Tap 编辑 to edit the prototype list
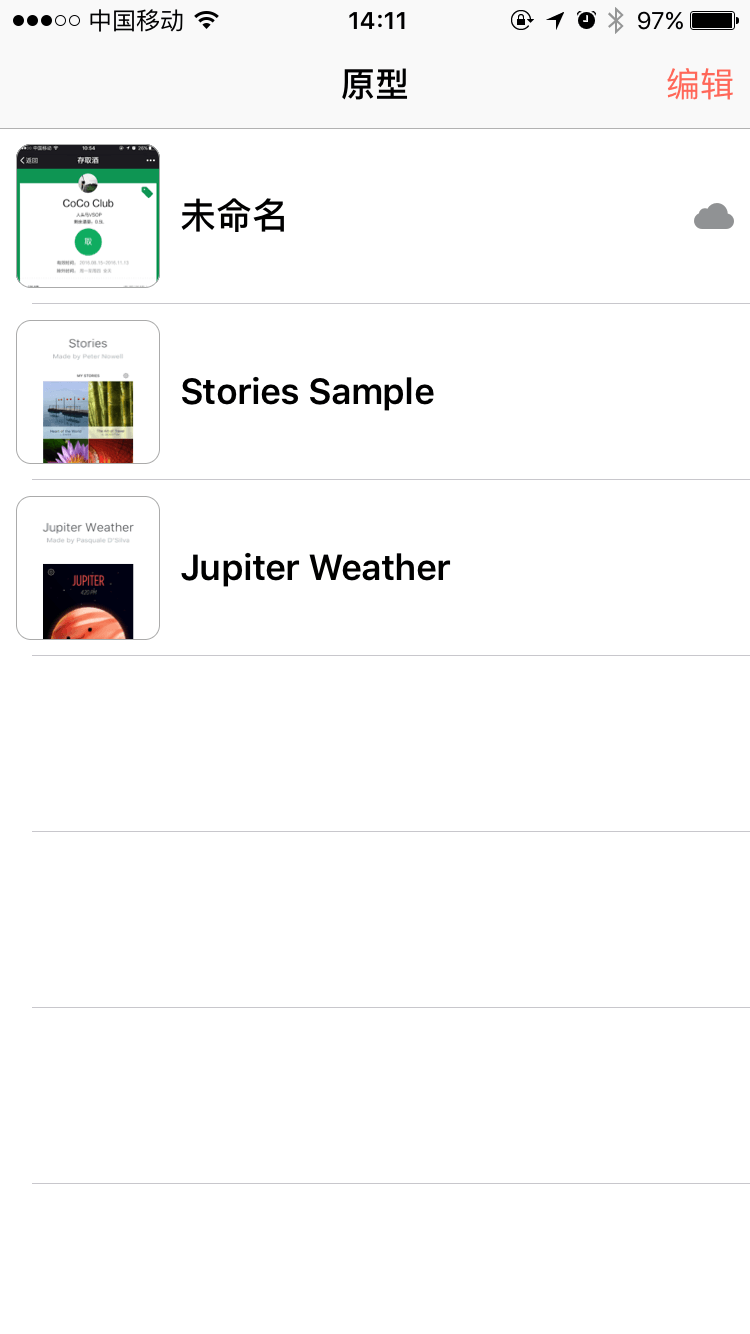Viewport: 750px width, 1334px height. tap(700, 85)
